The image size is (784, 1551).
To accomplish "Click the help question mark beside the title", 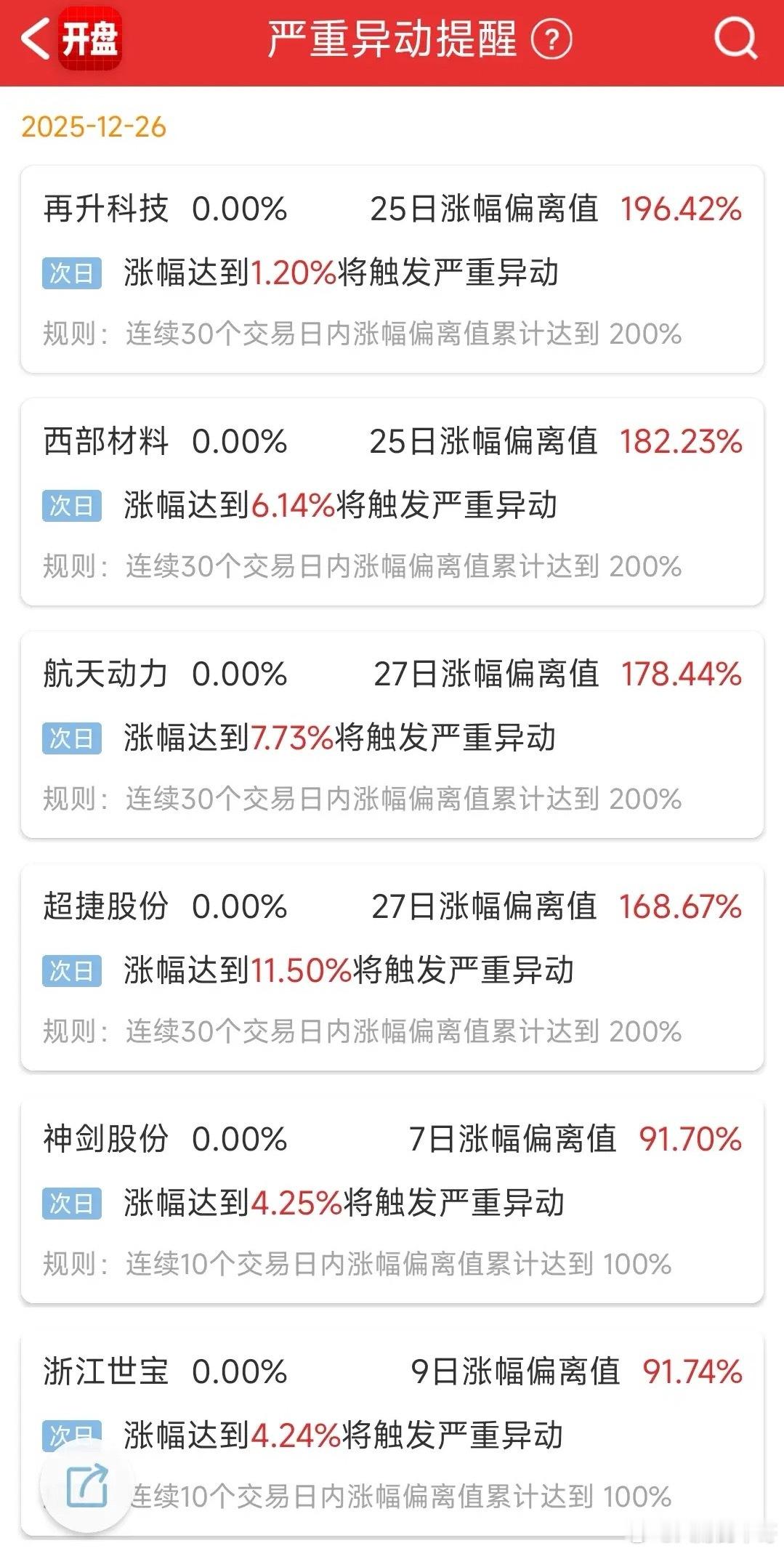I will [551, 41].
